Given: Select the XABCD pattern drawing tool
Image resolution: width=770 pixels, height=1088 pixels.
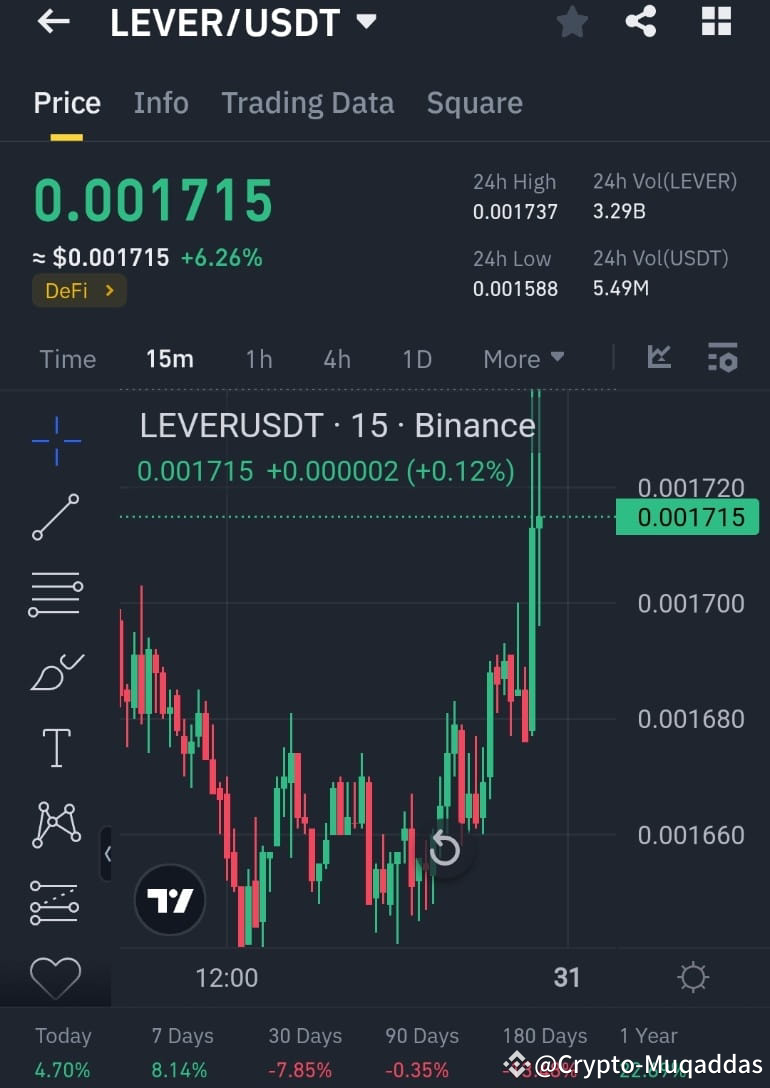Looking at the screenshot, I should (55, 824).
